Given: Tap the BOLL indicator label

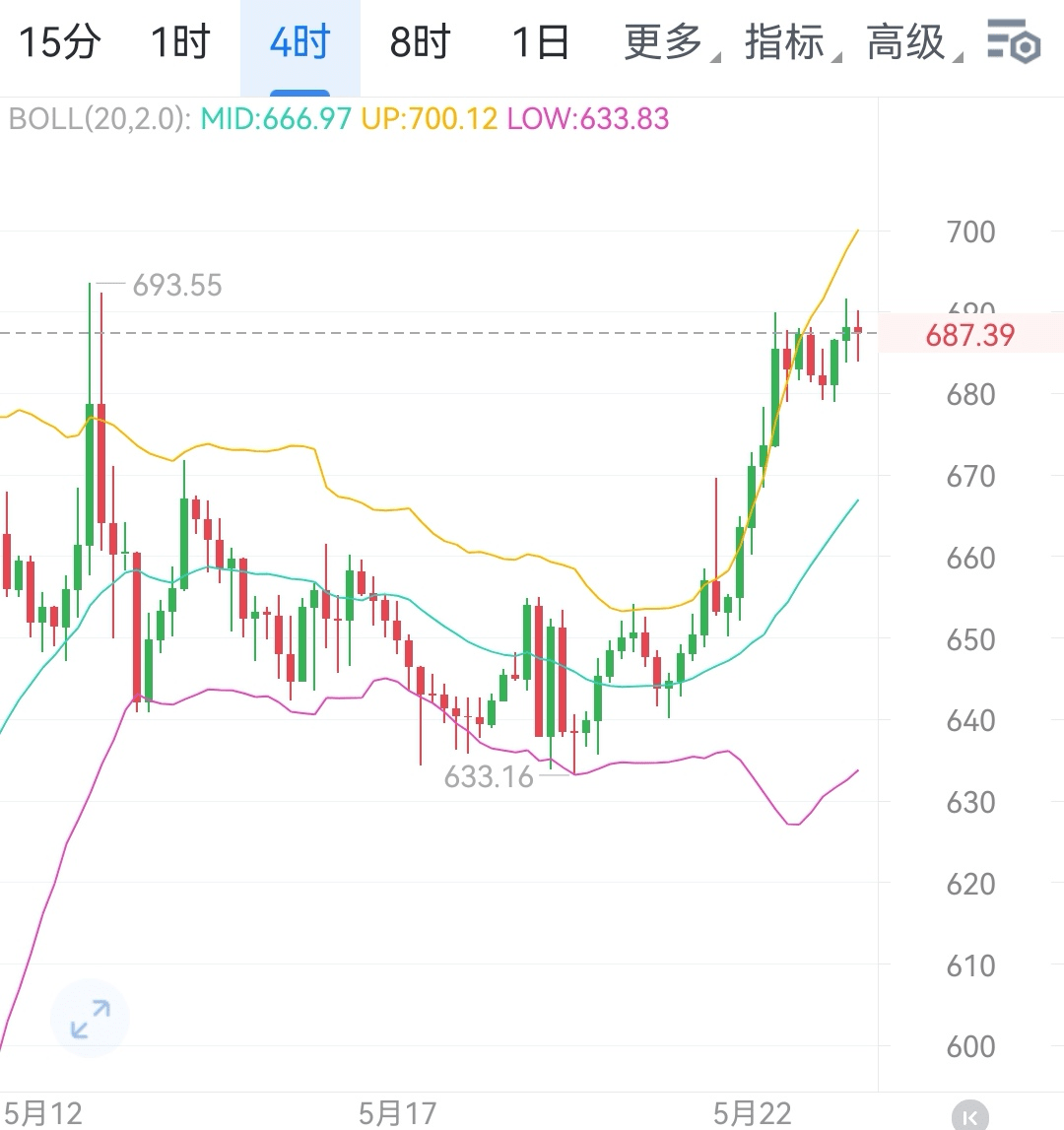Looking at the screenshot, I should (x=97, y=119).
